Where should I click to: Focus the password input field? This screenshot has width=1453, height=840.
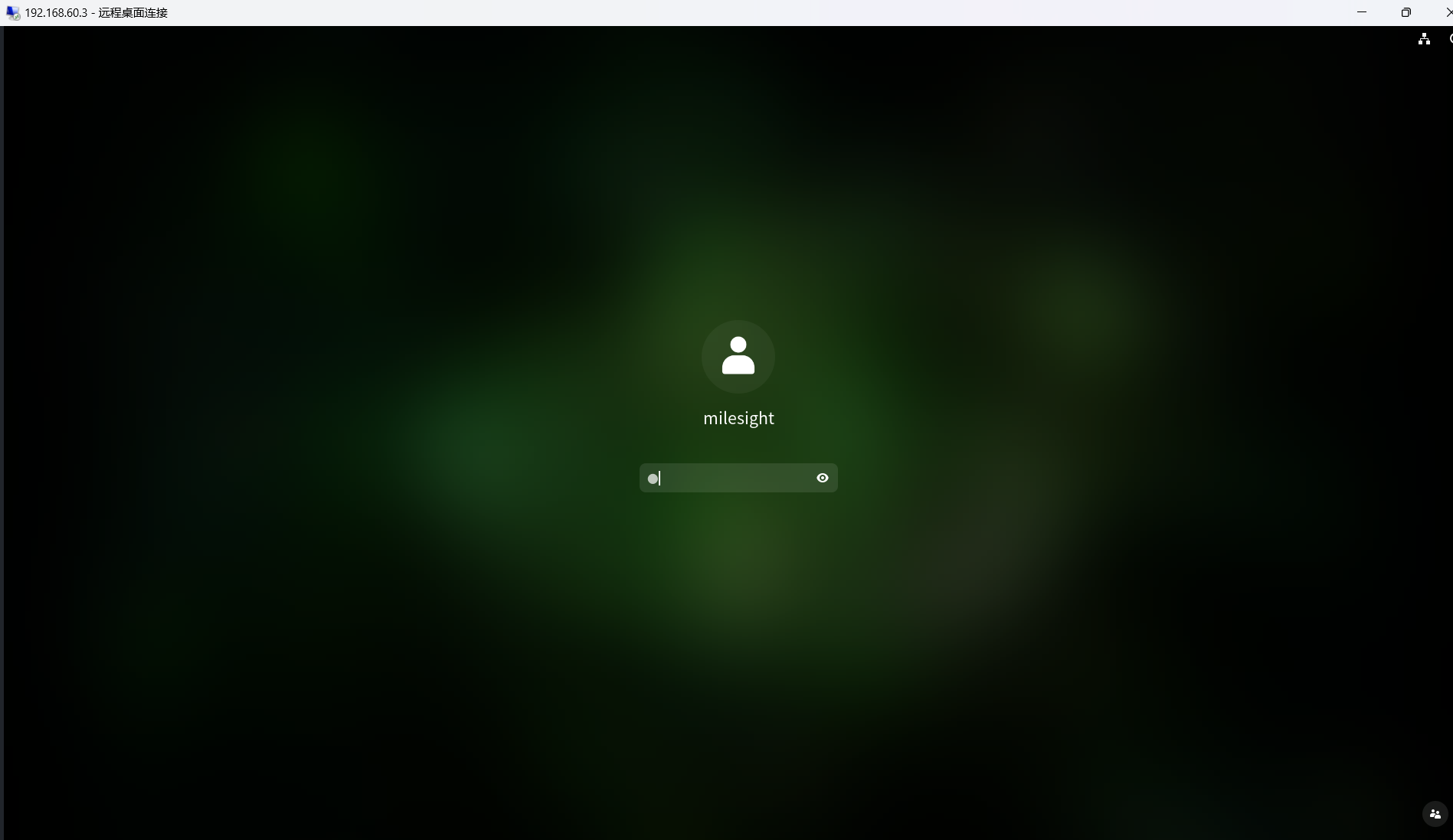(728, 478)
